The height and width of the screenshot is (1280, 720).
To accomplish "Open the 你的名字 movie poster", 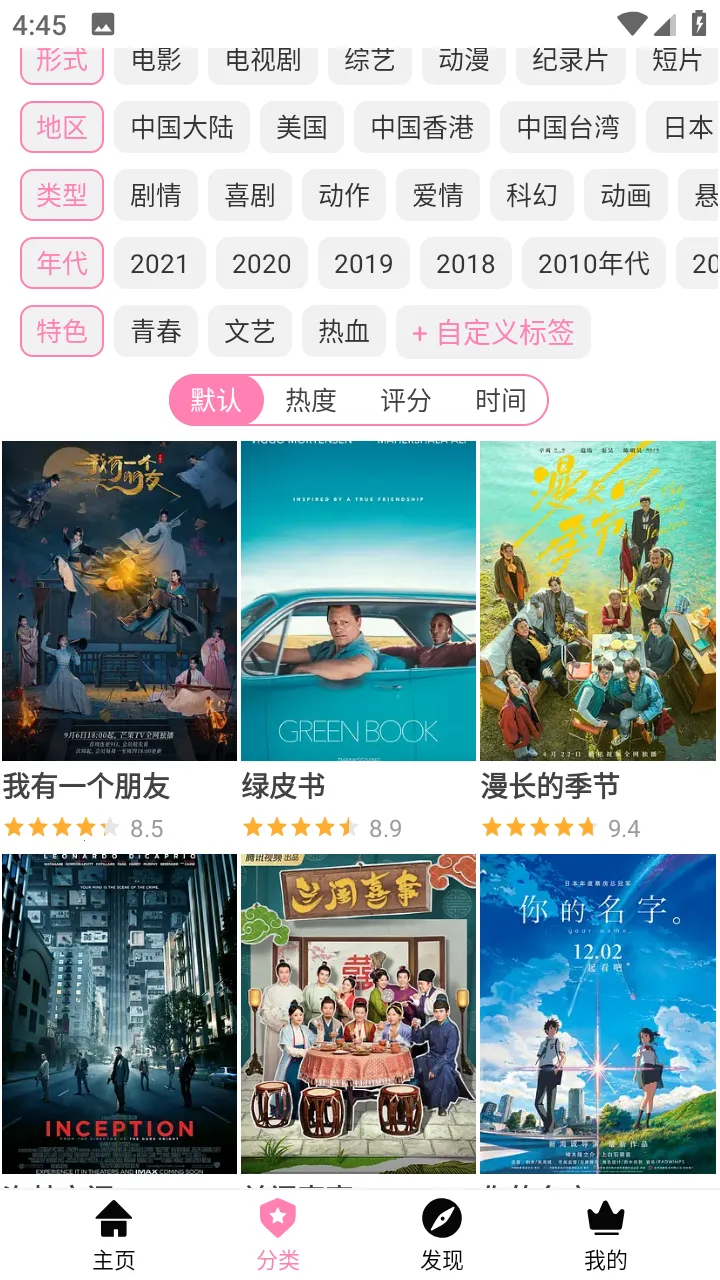I will (x=596, y=1013).
